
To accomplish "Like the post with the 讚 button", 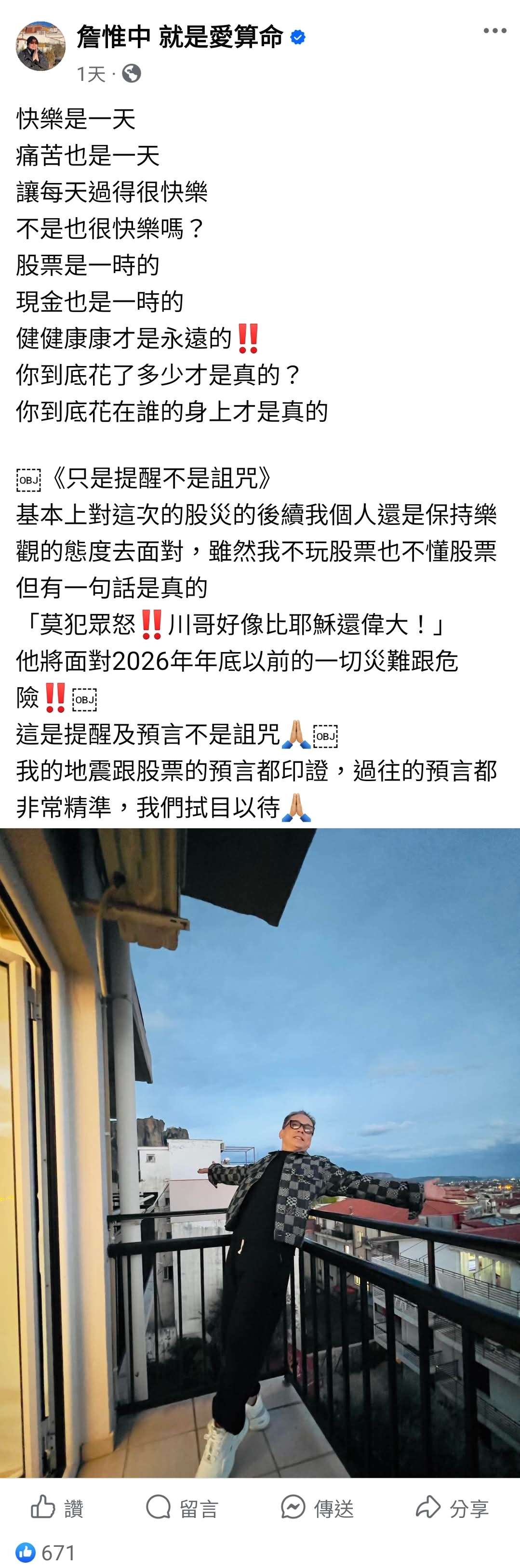I will click(x=57, y=1508).
